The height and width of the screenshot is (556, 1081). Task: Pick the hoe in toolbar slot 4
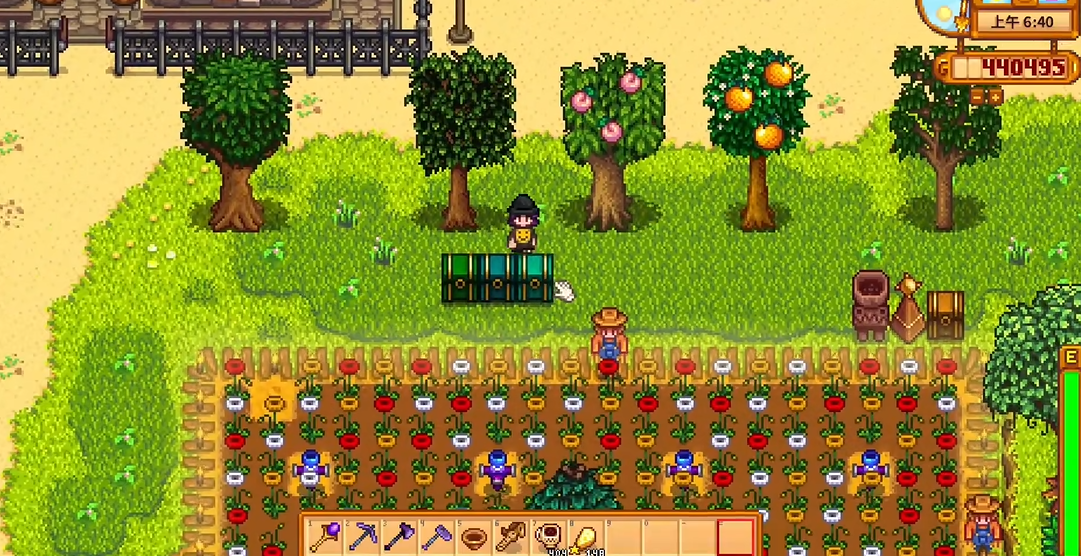[435, 538]
